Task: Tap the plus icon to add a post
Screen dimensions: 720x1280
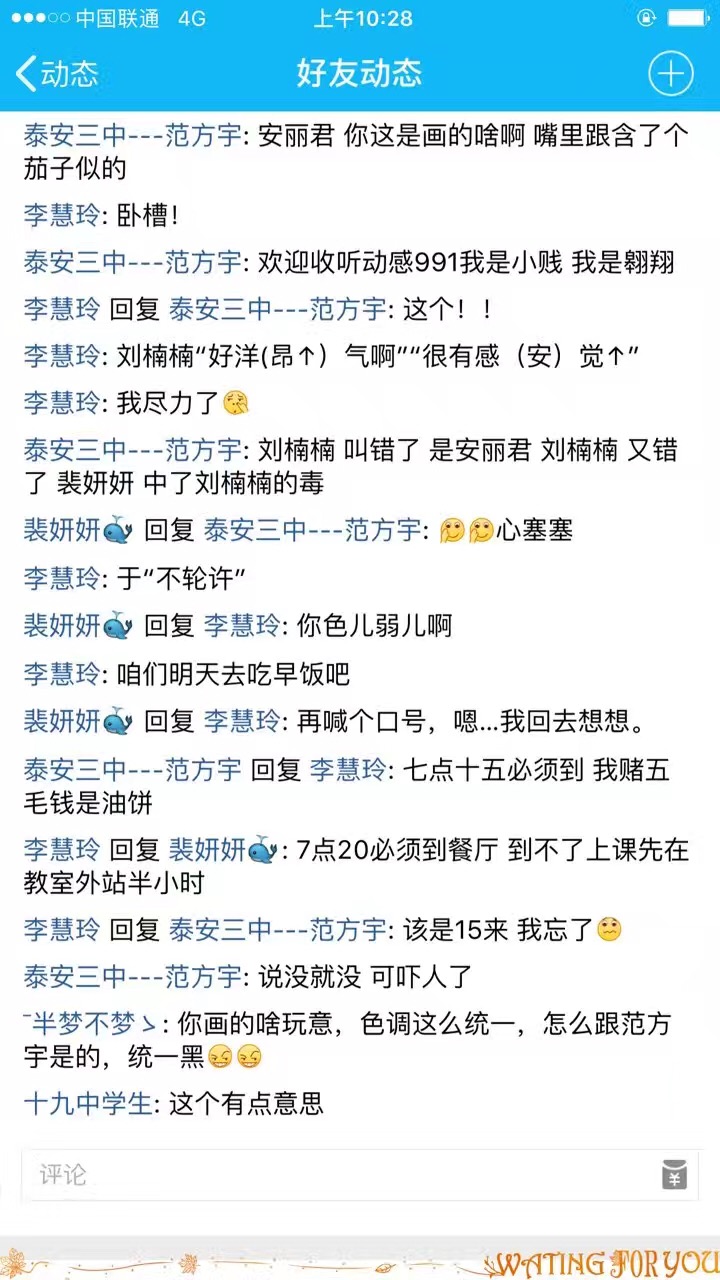Action: click(670, 73)
